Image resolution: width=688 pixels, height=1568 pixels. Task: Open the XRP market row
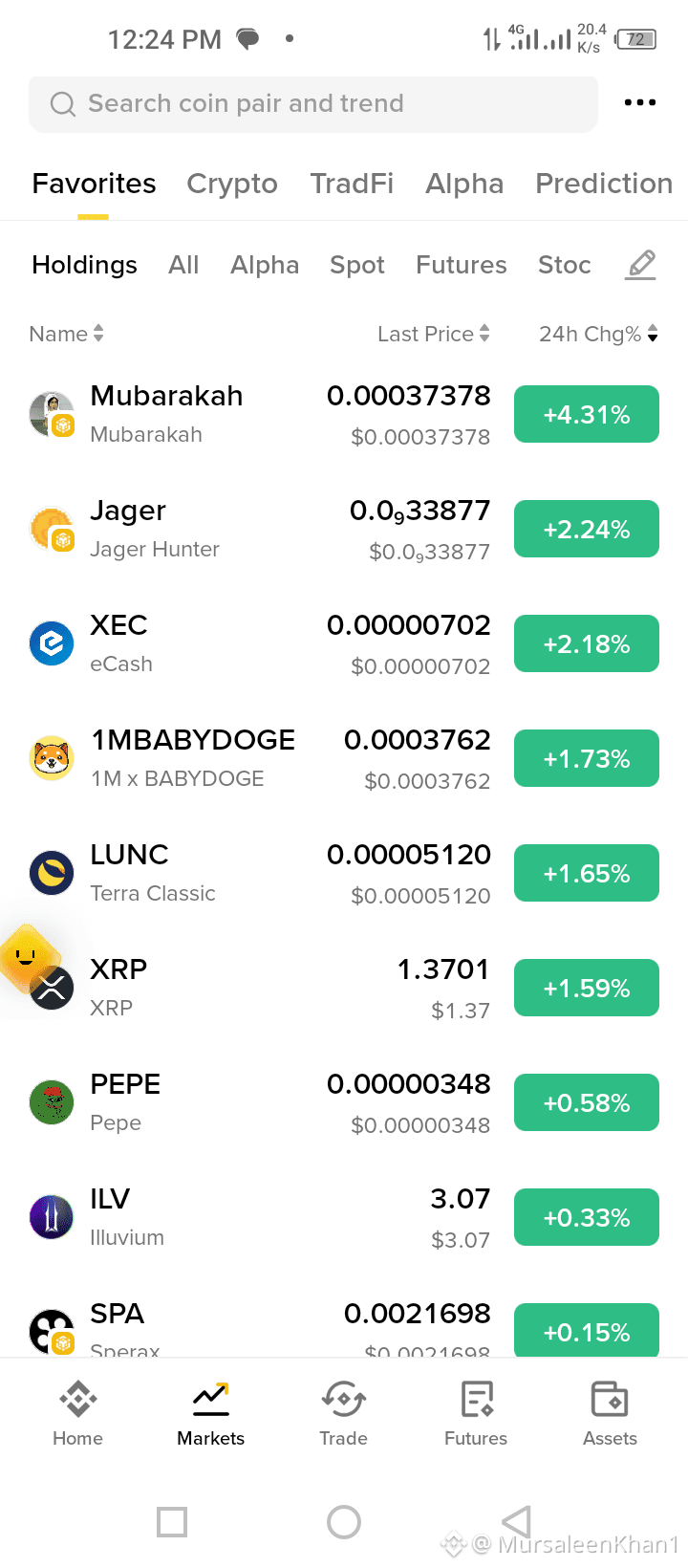click(344, 988)
